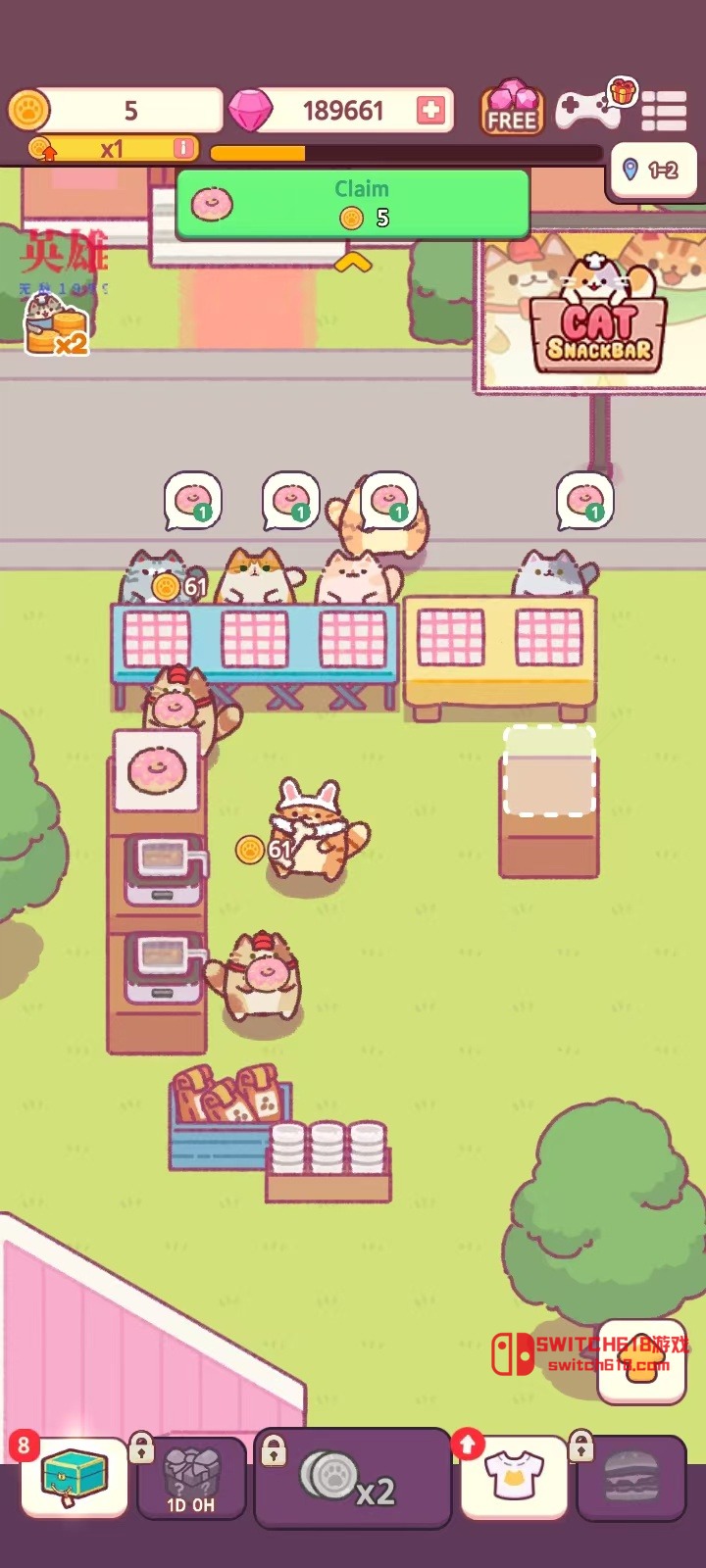Open the treasure chest with 8 badge
706x1568 pixels.
tap(75, 1477)
